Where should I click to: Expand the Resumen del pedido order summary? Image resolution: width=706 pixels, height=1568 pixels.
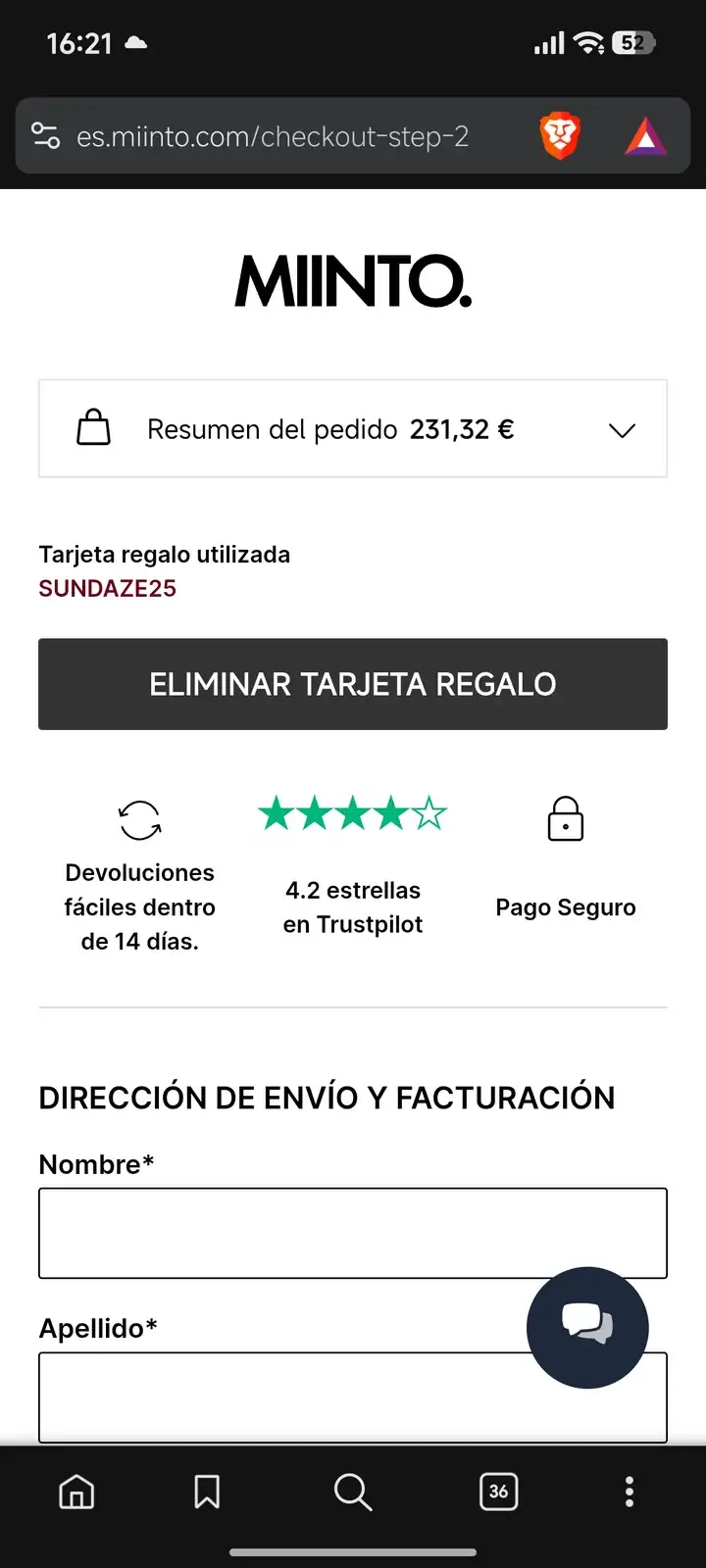coord(353,428)
